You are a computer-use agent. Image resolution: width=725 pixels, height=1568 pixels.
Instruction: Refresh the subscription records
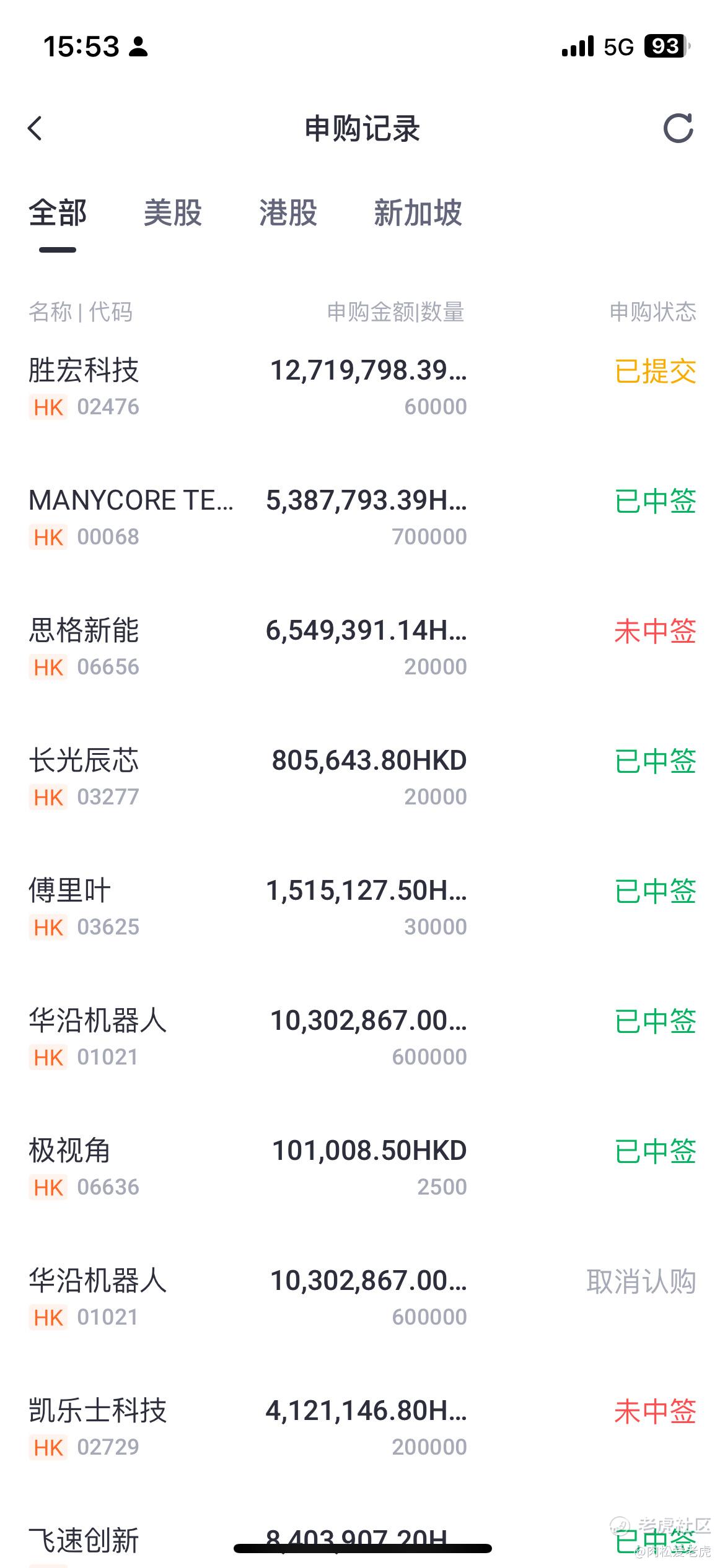tap(678, 129)
